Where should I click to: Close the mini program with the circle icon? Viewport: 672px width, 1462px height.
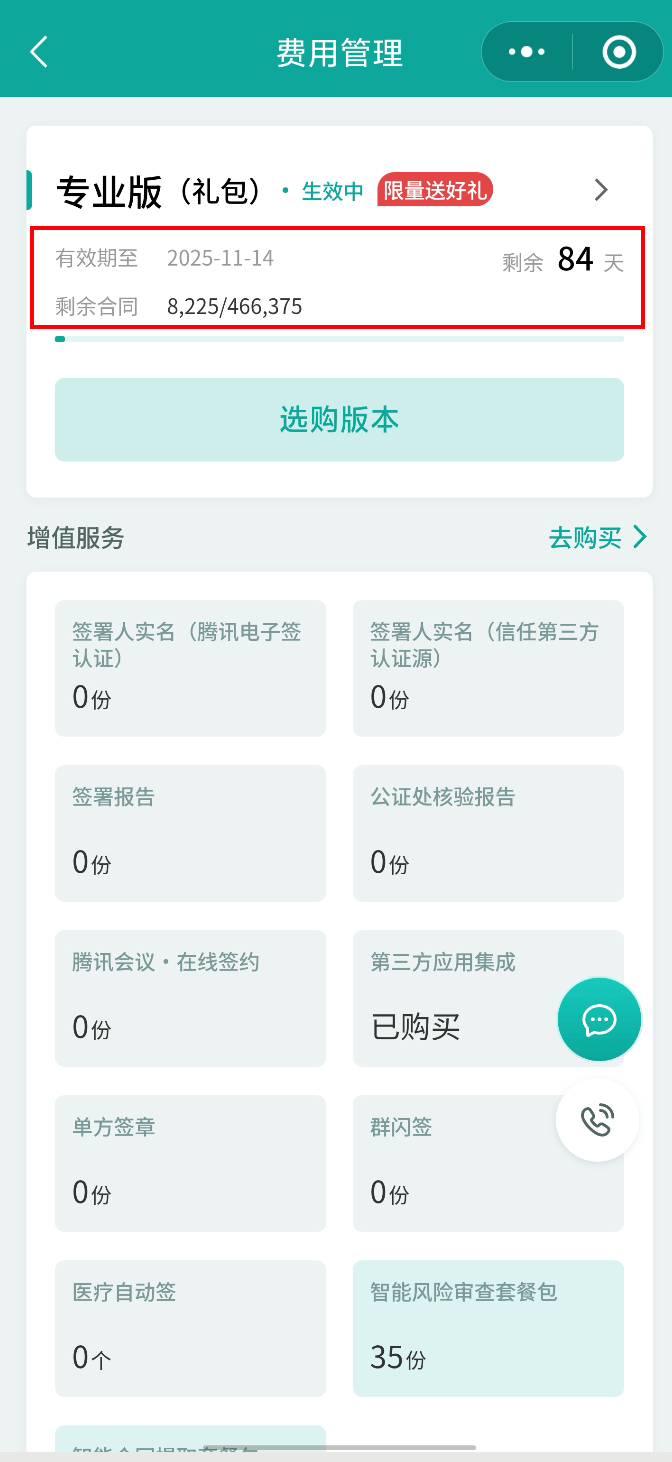click(x=619, y=51)
